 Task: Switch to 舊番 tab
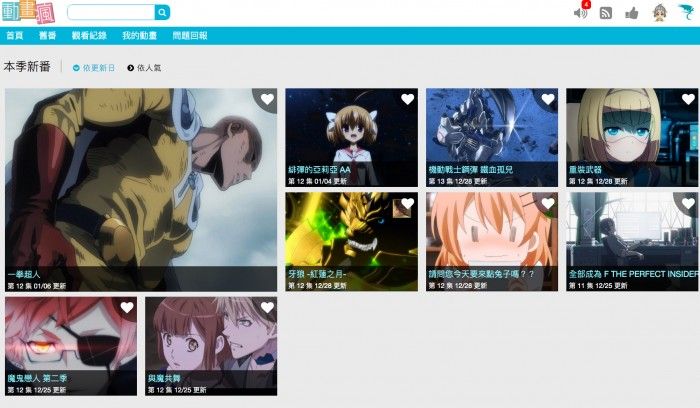point(47,35)
